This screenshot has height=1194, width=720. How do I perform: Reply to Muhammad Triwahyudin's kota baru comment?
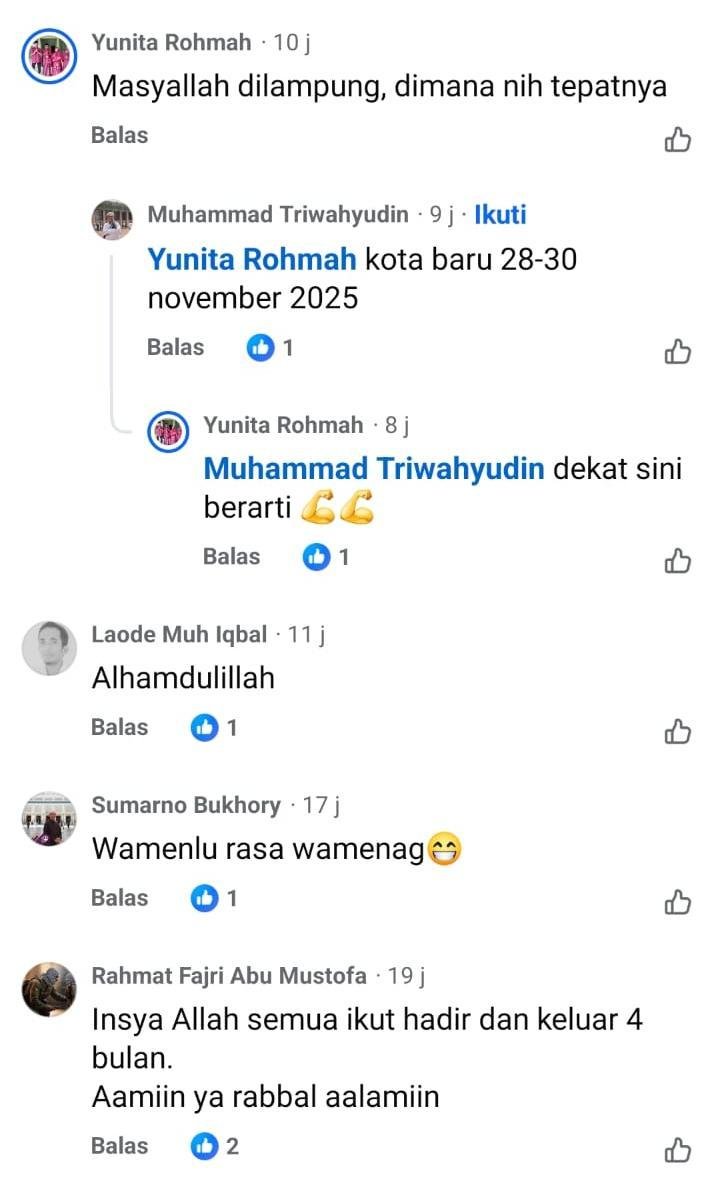point(175,347)
